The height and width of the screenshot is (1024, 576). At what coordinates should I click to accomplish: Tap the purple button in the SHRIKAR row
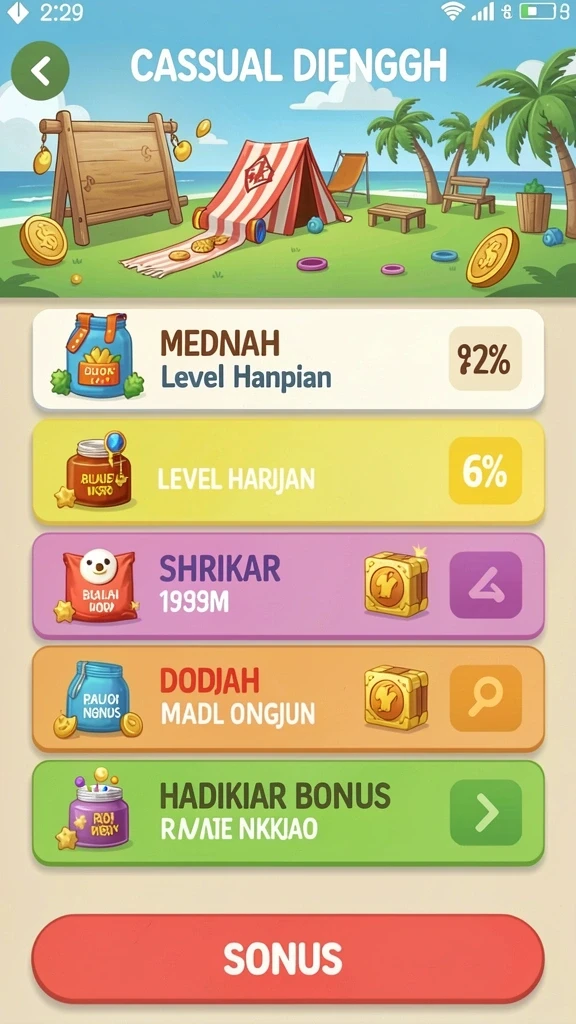(485, 584)
